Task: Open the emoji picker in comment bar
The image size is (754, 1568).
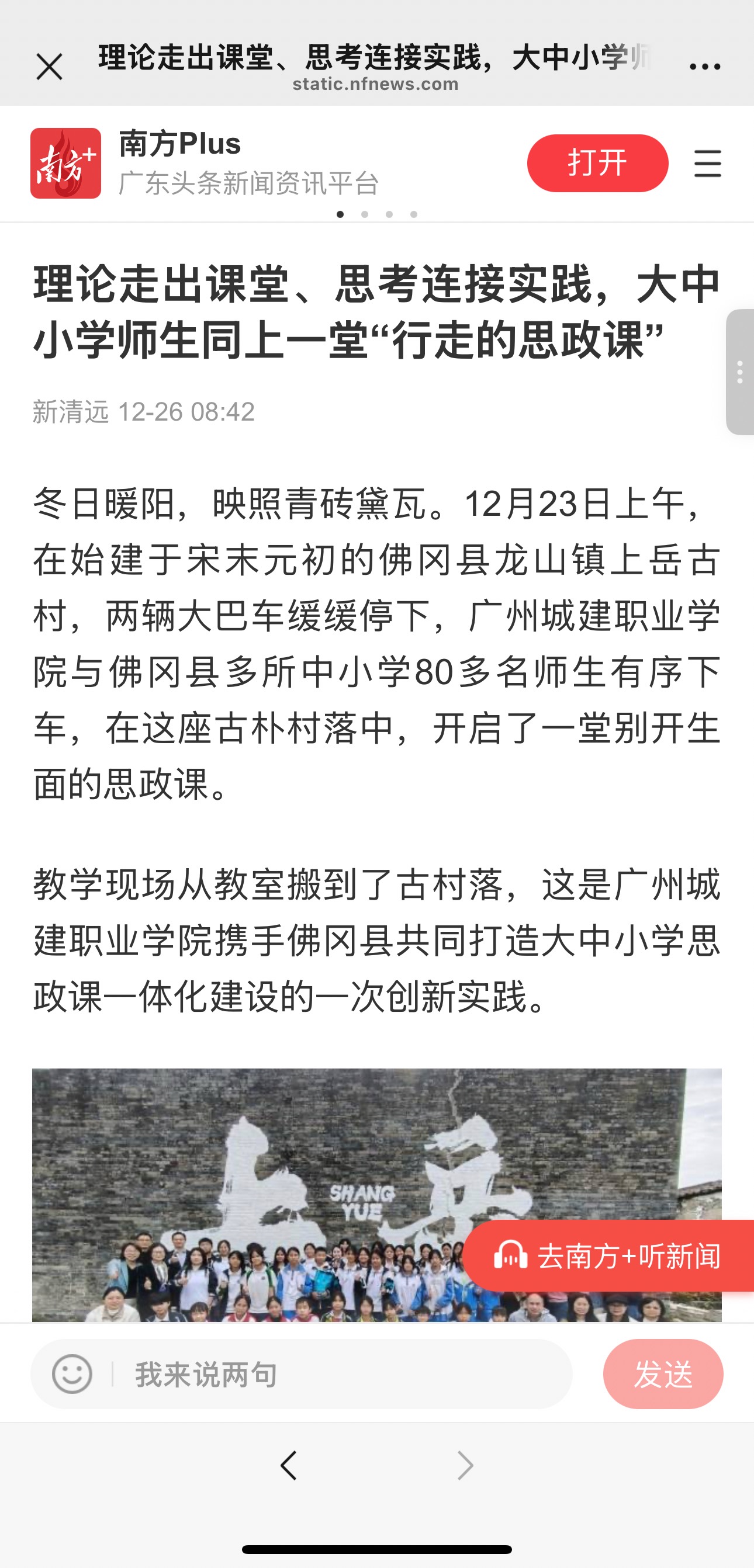Action: click(72, 1374)
